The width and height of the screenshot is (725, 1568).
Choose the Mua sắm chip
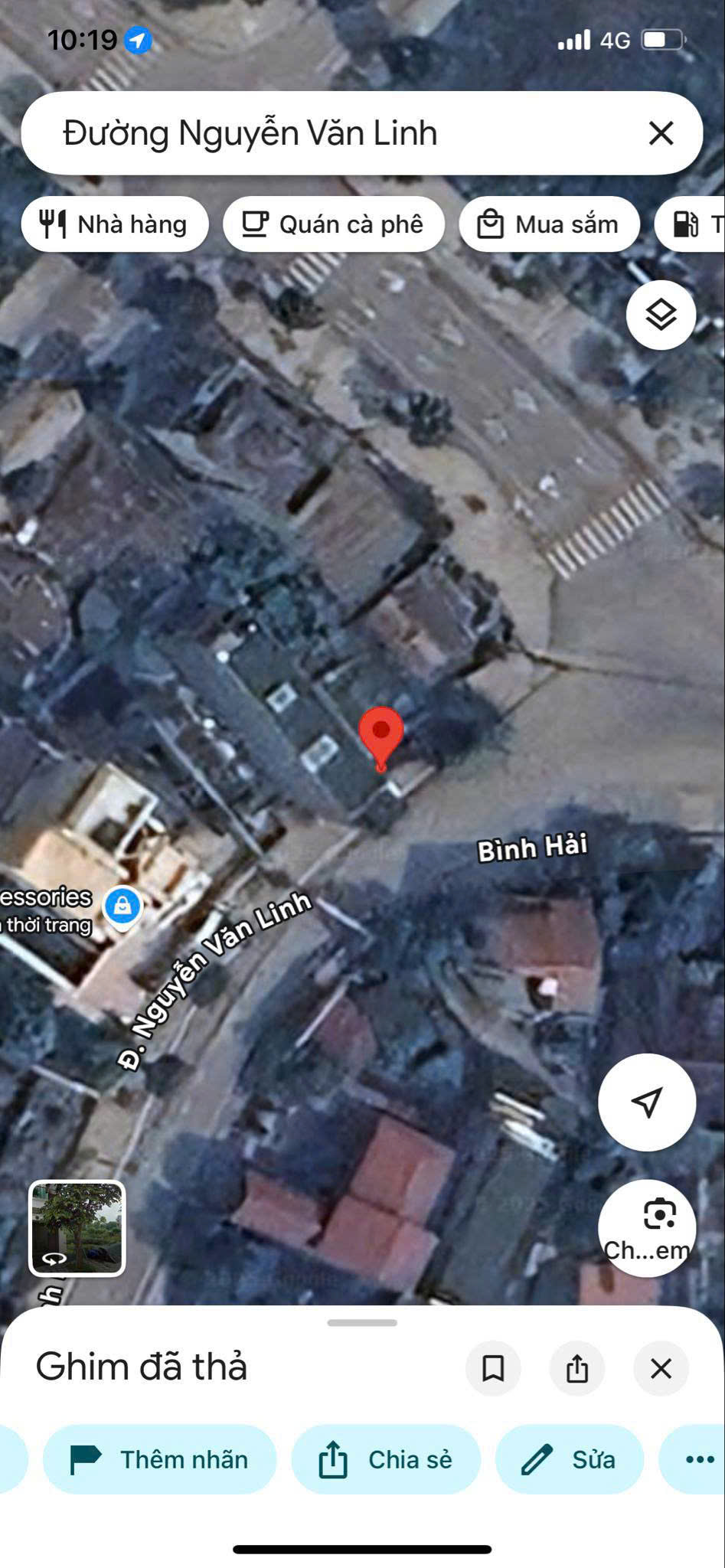pyautogui.click(x=549, y=224)
